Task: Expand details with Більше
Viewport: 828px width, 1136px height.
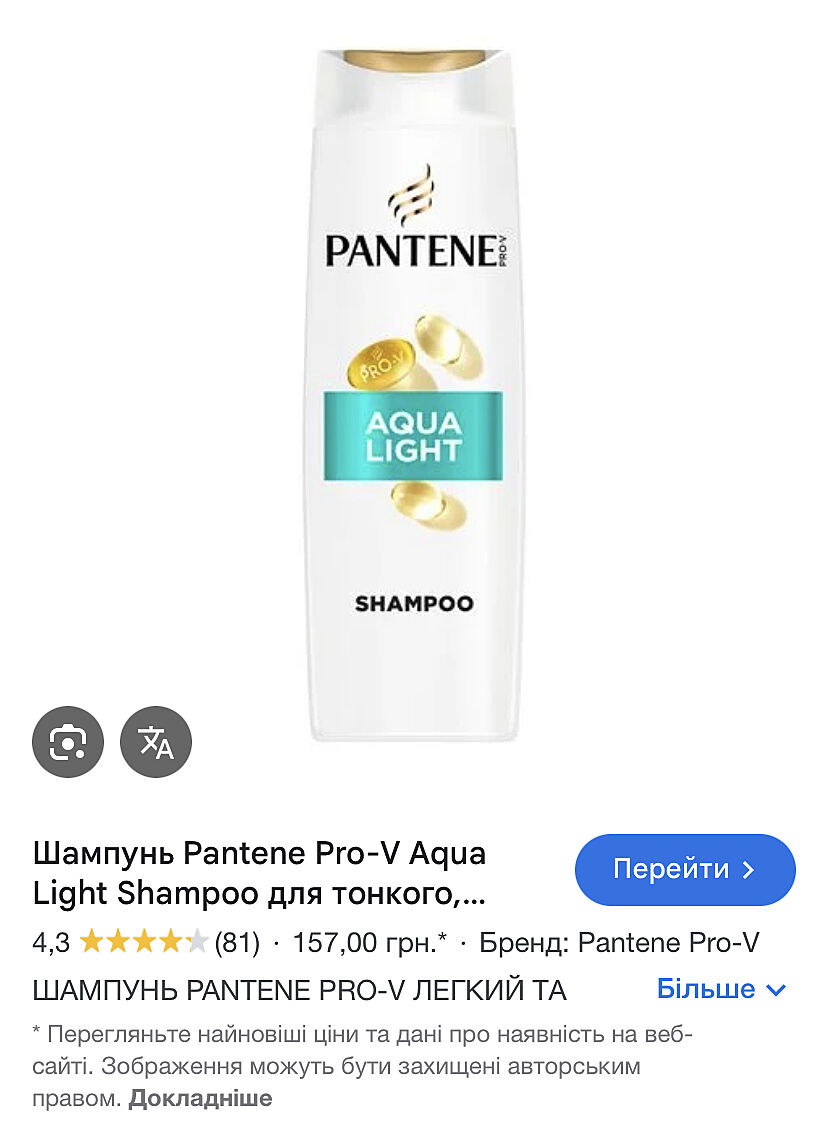Action: pos(721,990)
